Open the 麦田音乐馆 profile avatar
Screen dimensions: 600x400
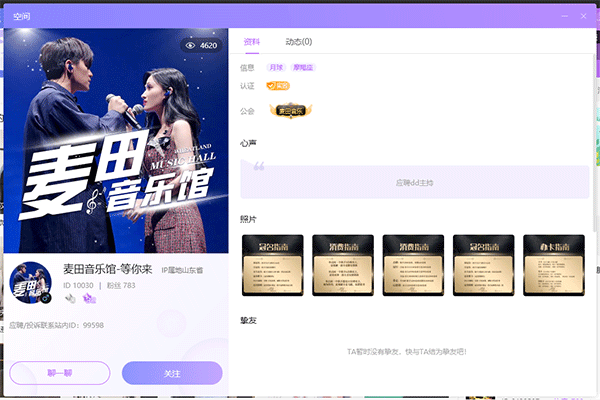coord(33,284)
